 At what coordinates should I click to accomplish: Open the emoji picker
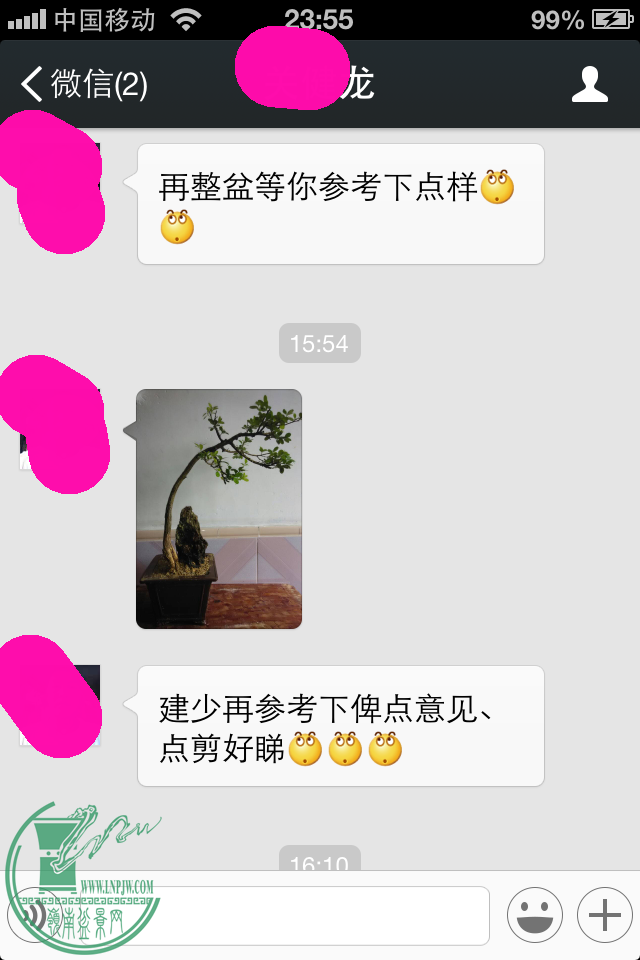pos(535,915)
